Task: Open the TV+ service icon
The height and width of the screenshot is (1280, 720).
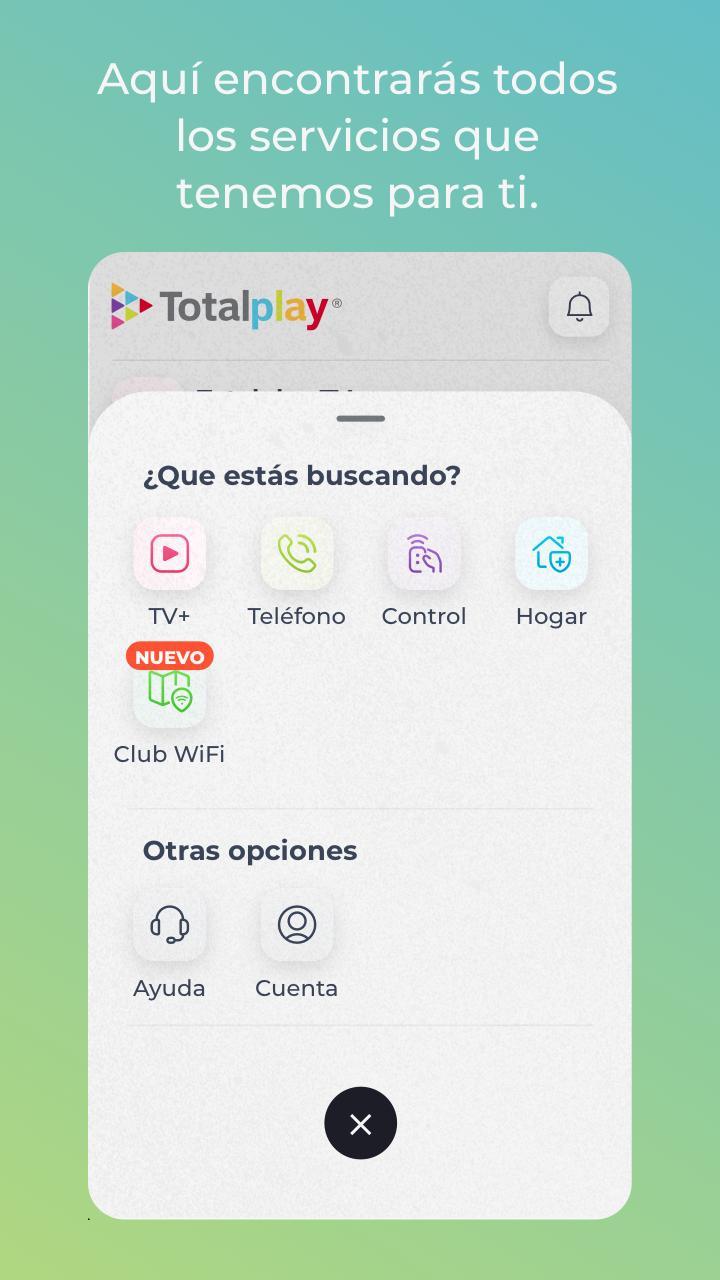Action: (x=169, y=553)
